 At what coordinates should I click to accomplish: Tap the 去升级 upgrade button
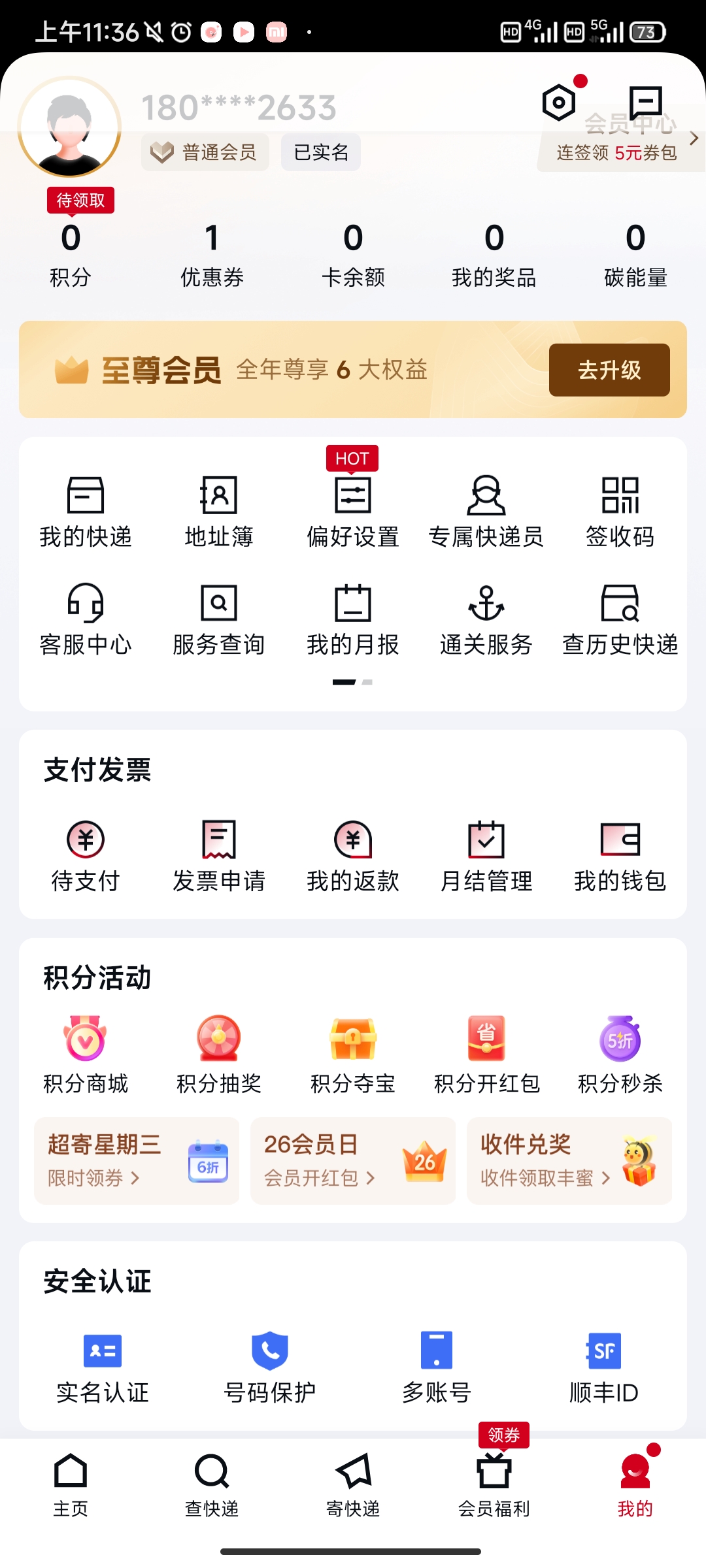pos(609,370)
